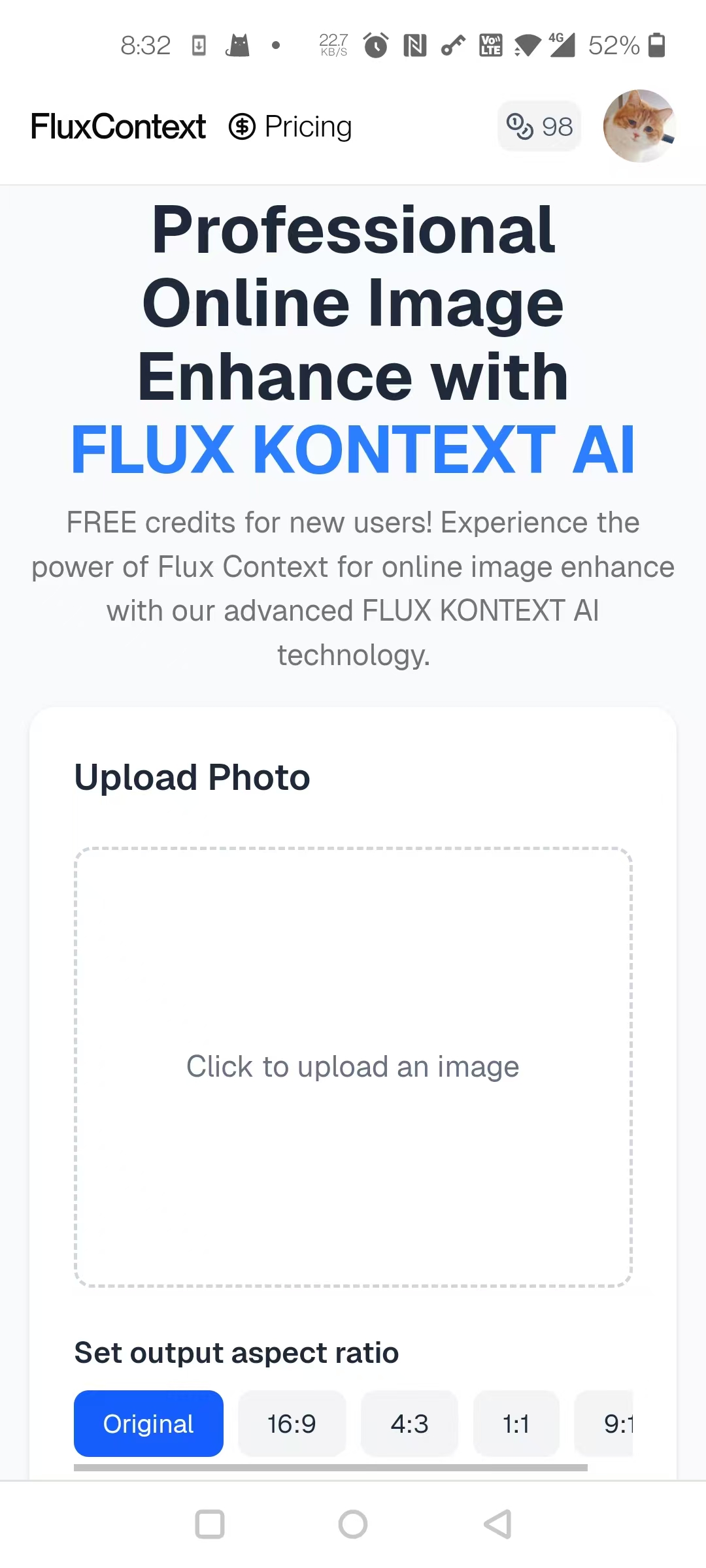
Task: Open the cat profile avatar menu
Action: click(x=639, y=126)
